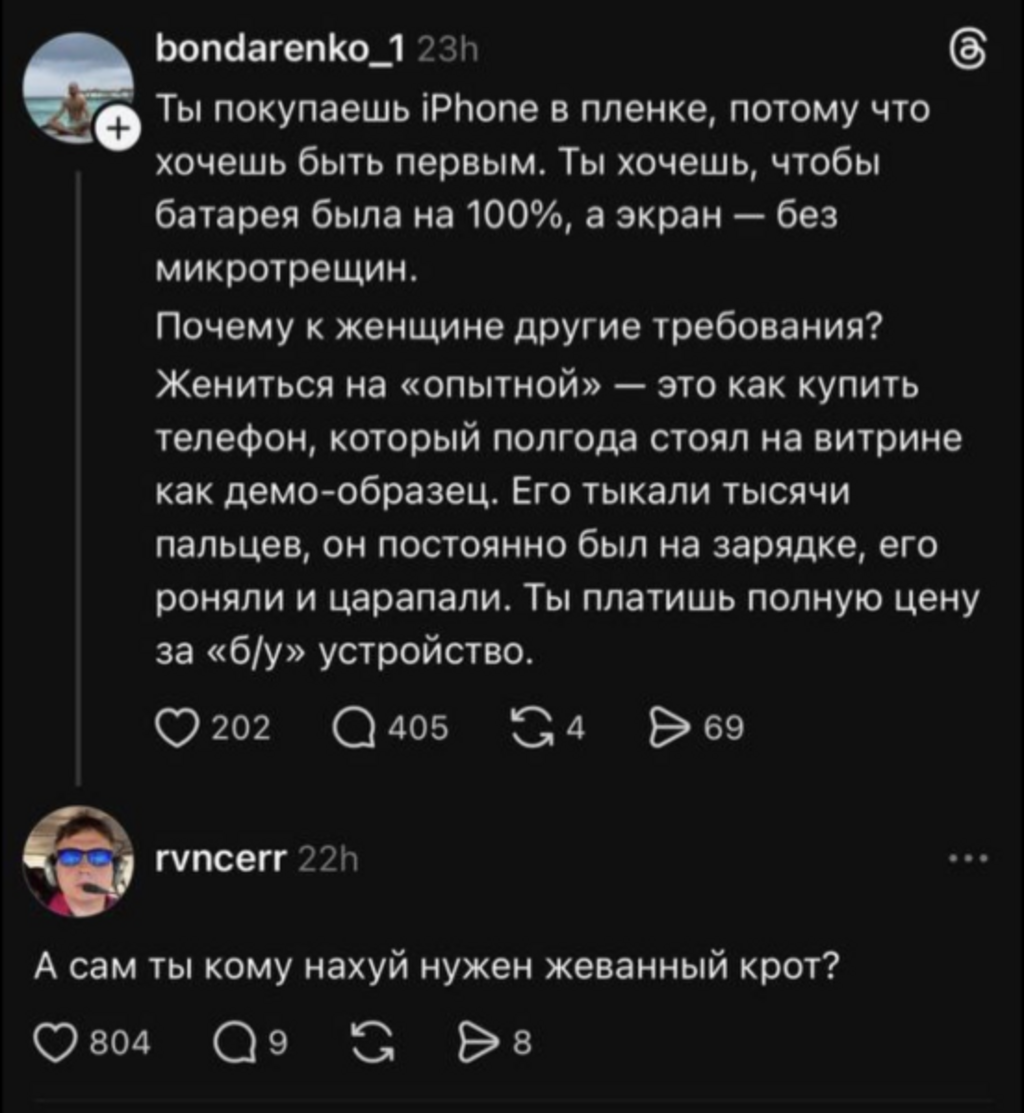Open rvncerr's profile picture

tap(78, 862)
